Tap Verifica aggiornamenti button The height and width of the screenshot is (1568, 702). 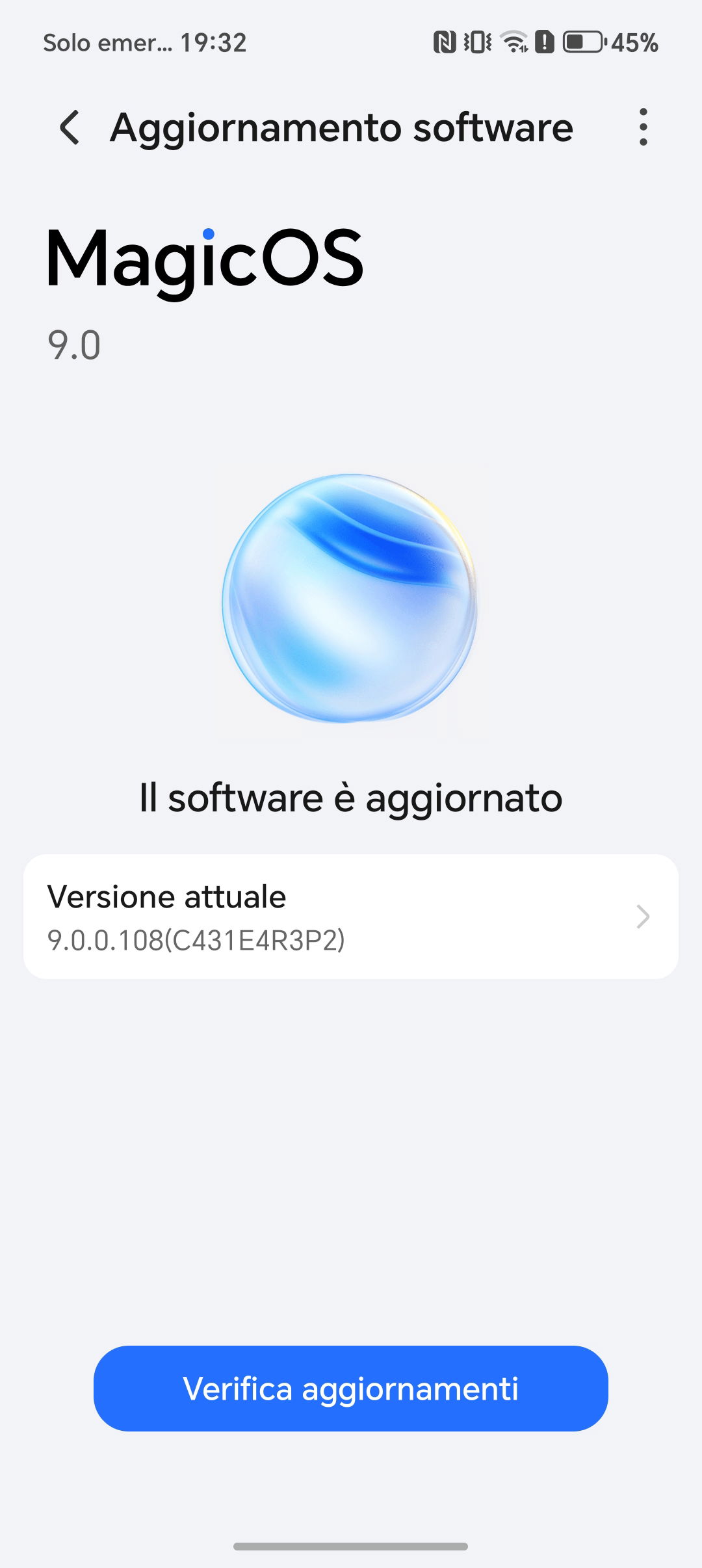pyautogui.click(x=351, y=1389)
